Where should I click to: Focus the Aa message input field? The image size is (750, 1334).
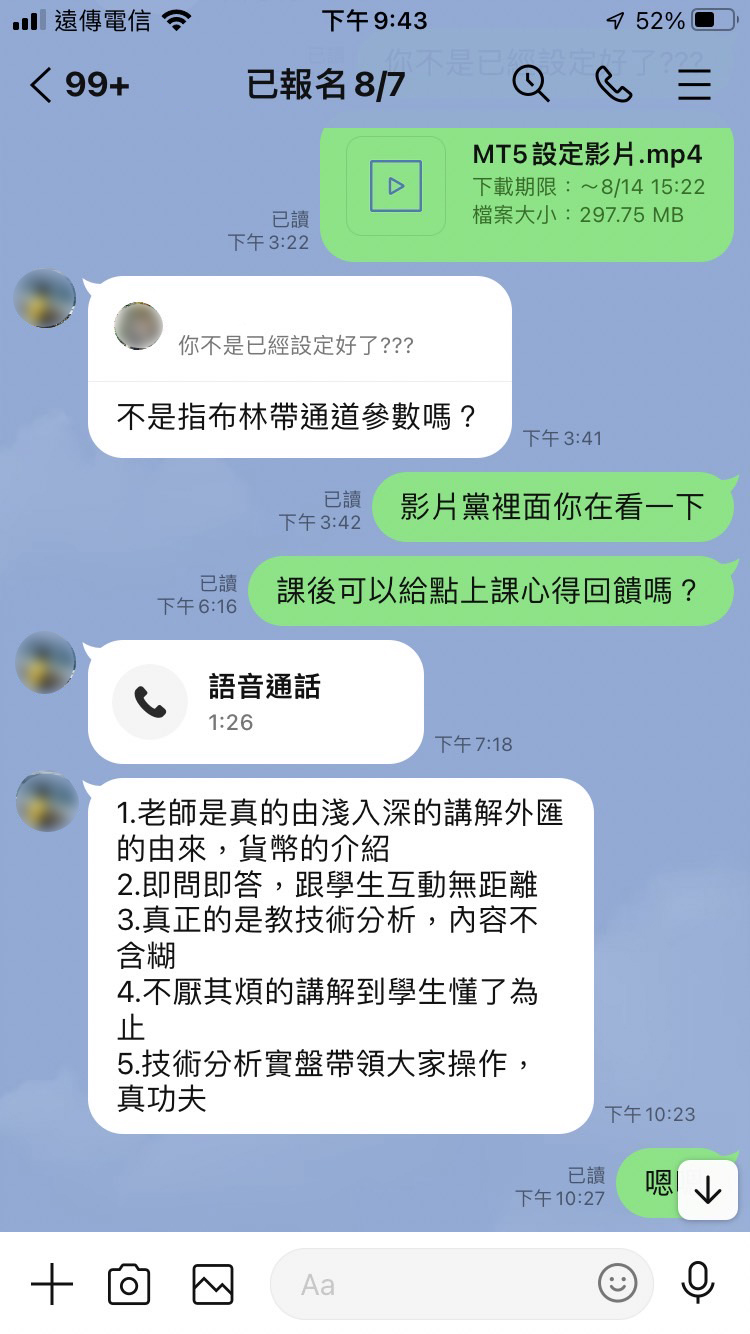(x=440, y=1283)
